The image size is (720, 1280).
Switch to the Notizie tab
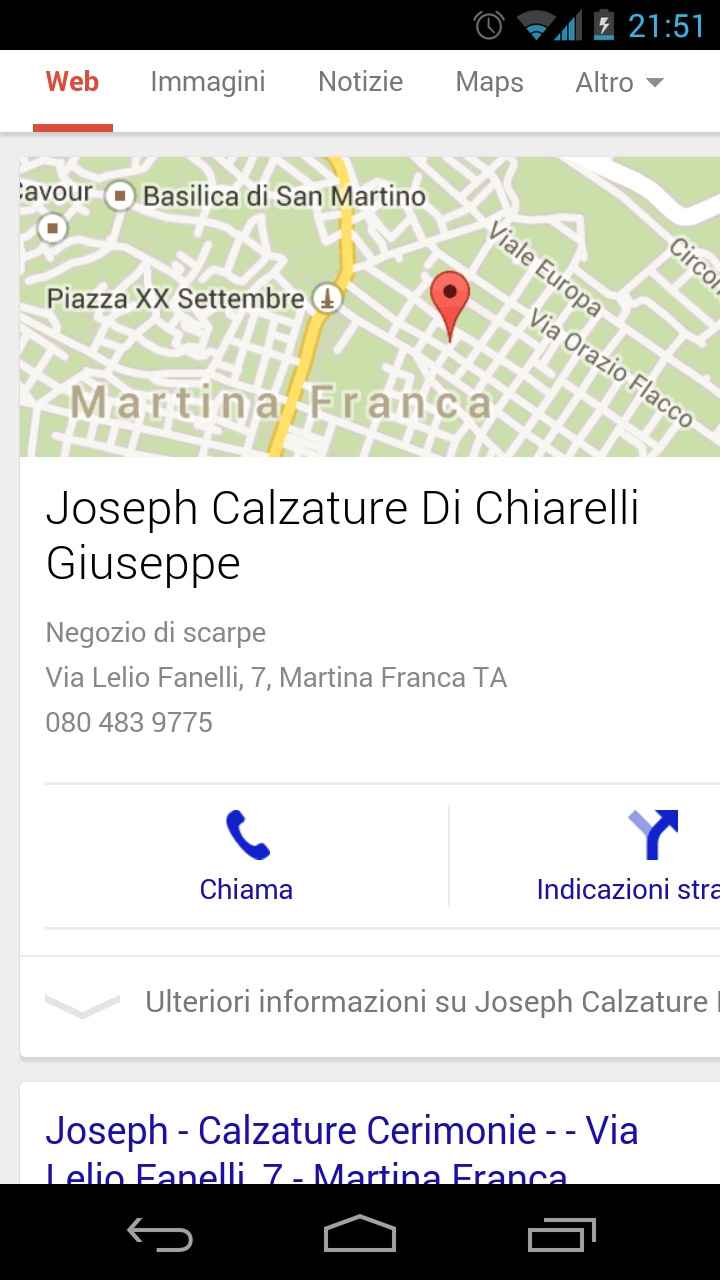coord(360,82)
